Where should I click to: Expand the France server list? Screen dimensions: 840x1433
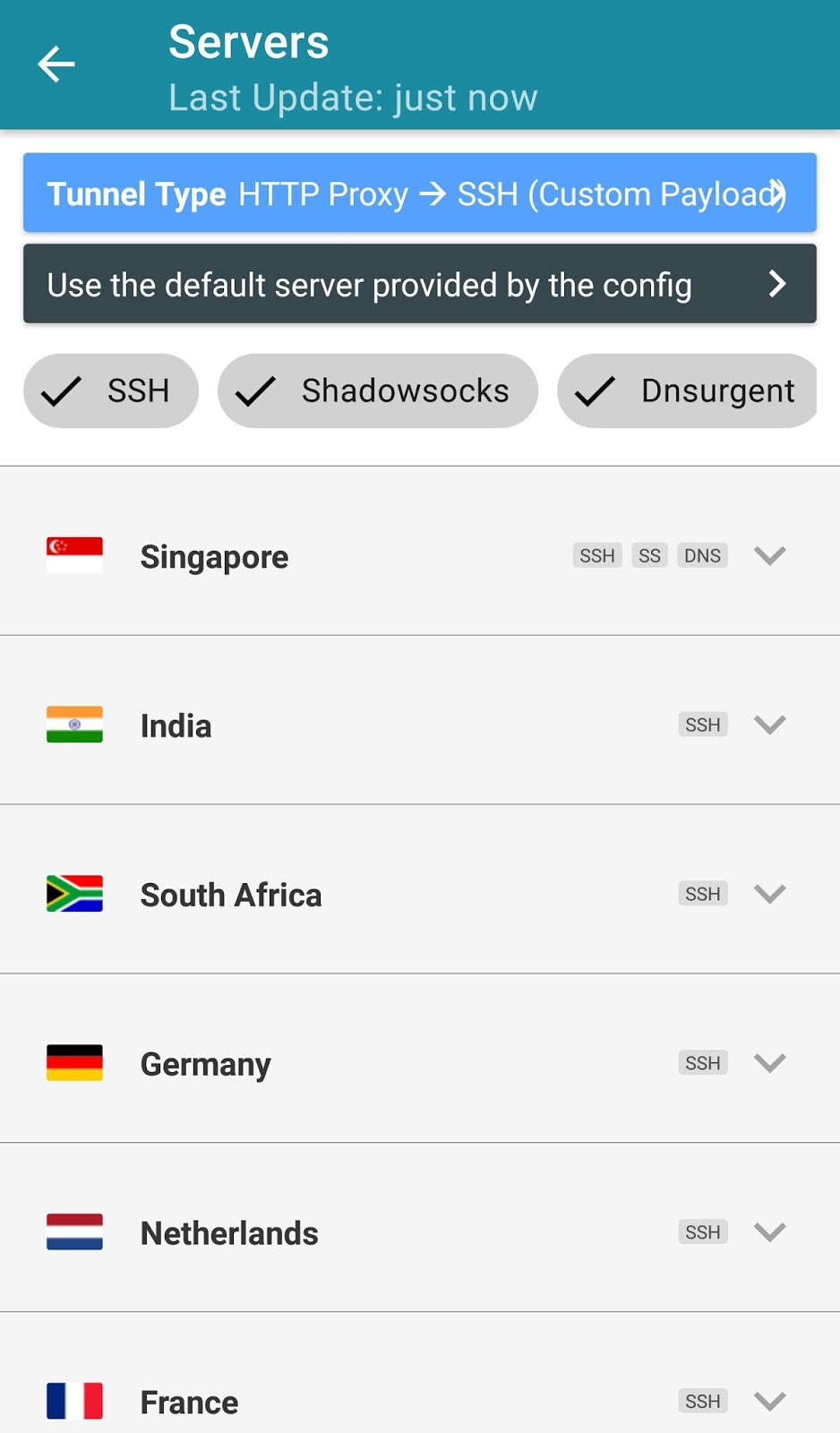[769, 1401]
